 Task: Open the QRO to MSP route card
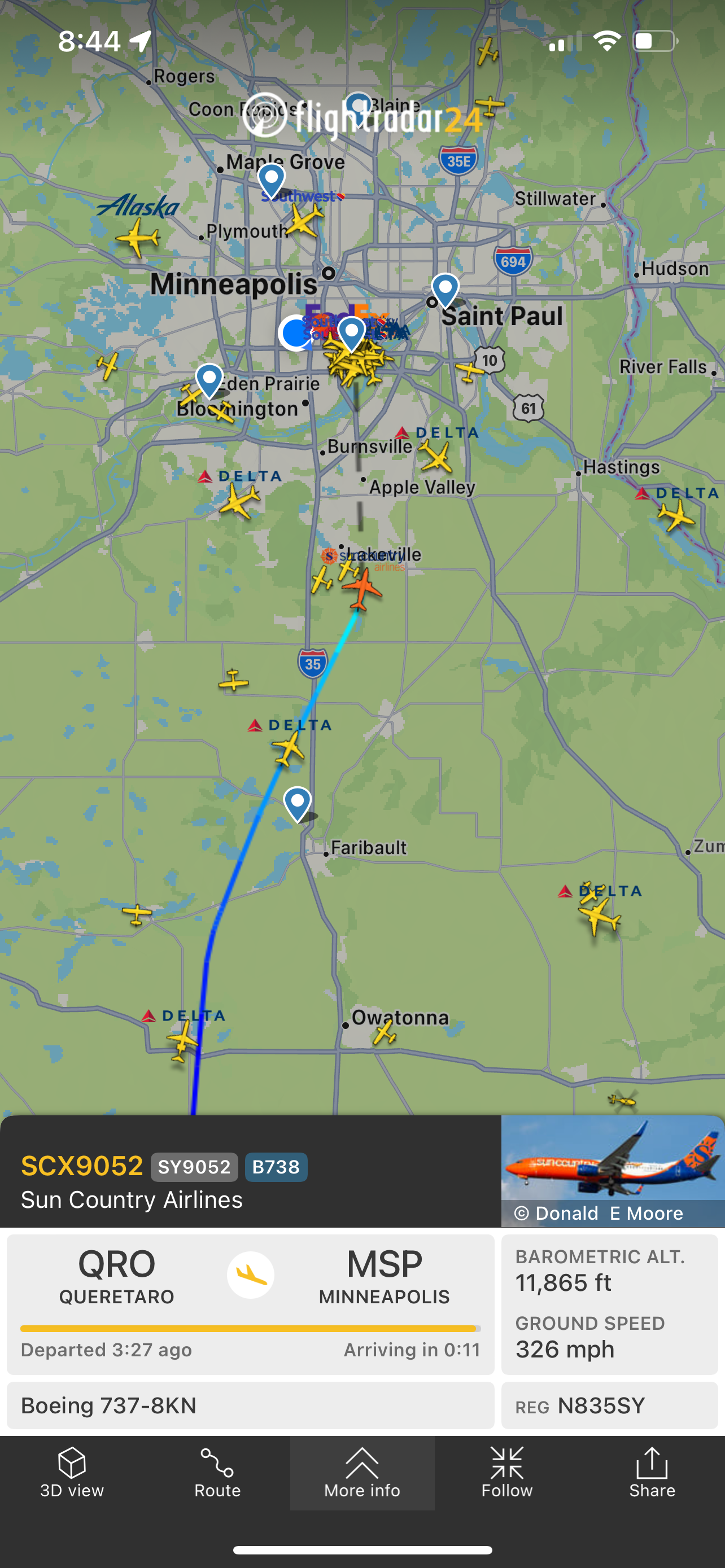(x=250, y=1303)
